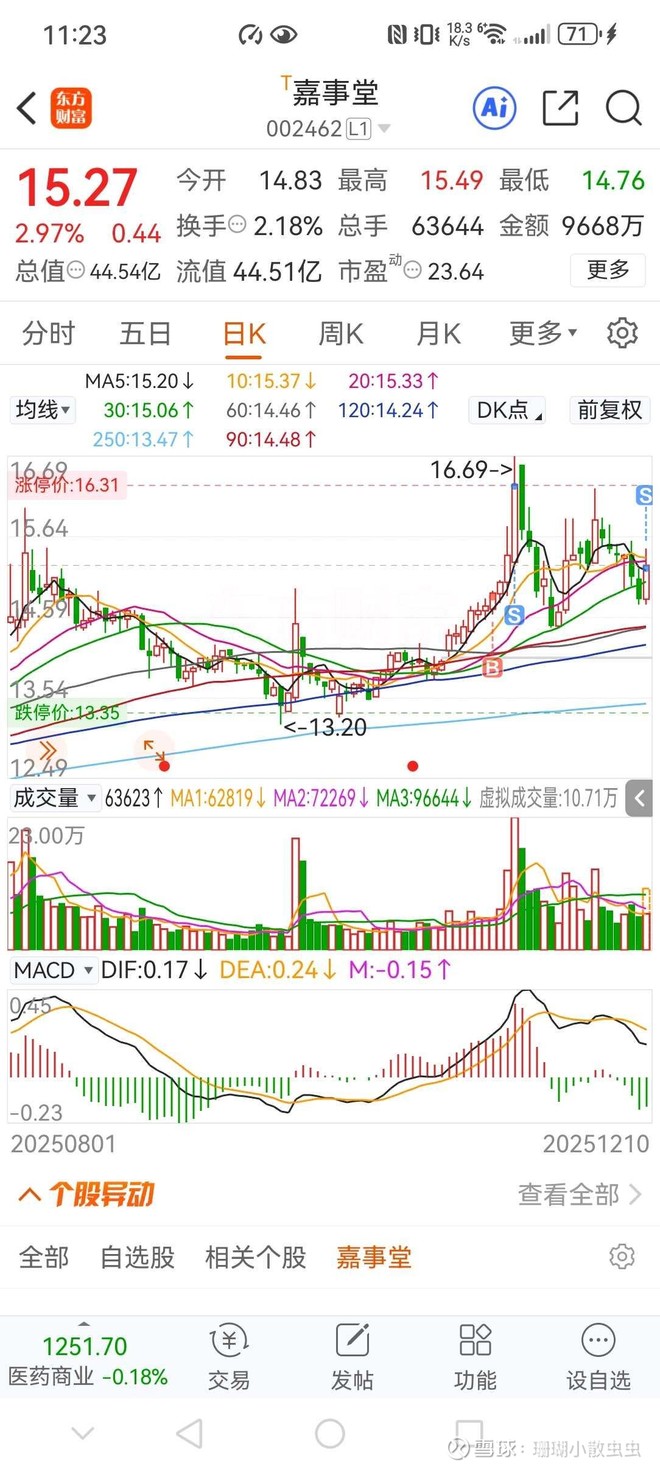660x1469 pixels.
Task: Open the search magnifier
Action: [x=623, y=108]
